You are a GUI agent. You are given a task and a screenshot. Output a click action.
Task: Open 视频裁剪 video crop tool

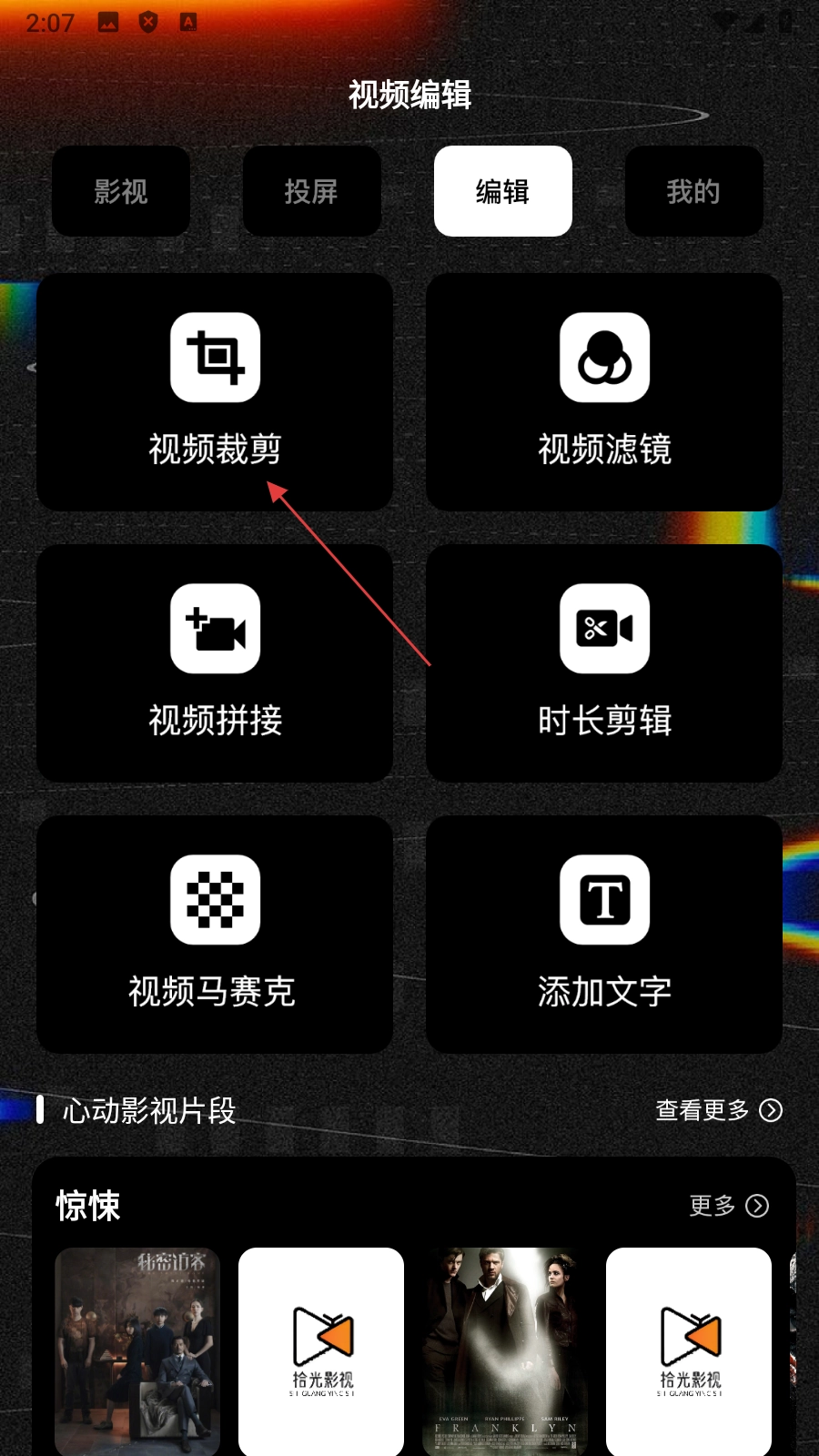(x=215, y=391)
